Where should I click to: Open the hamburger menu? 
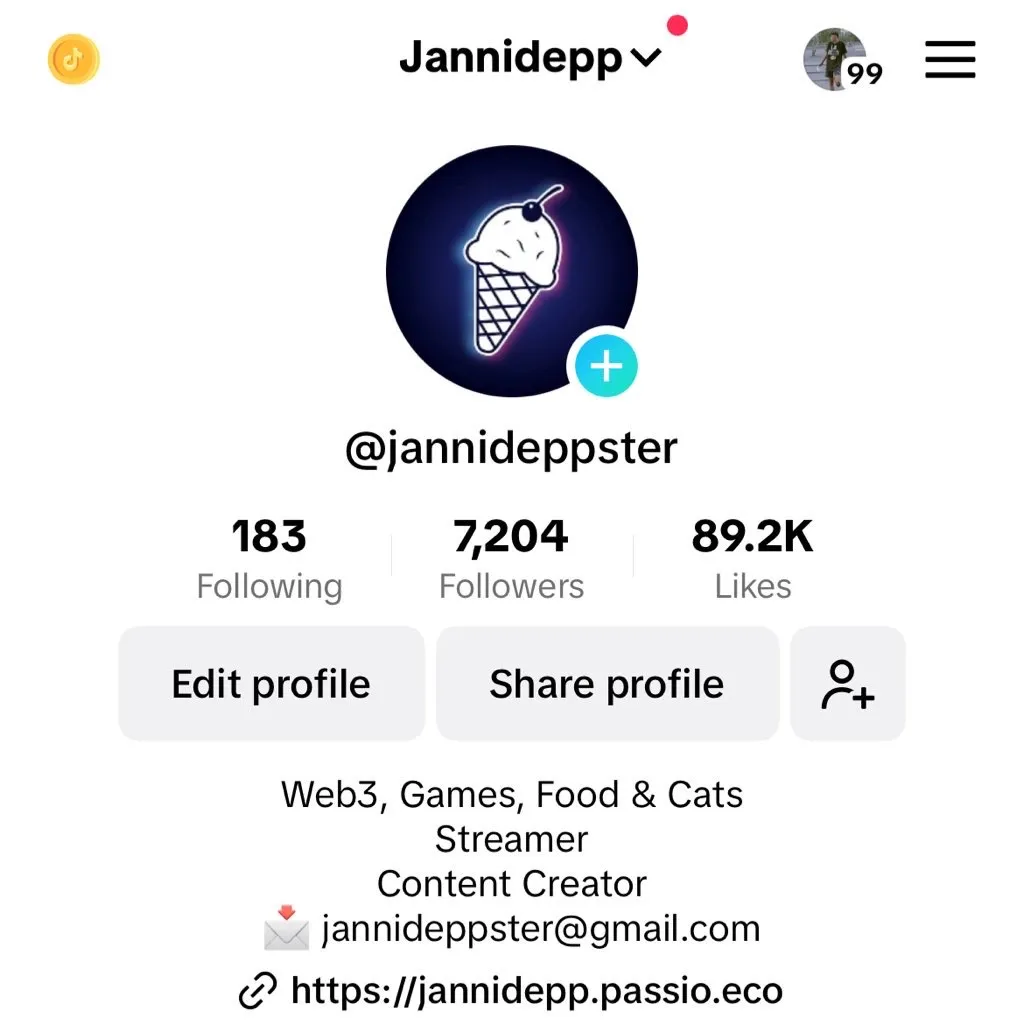(949, 60)
